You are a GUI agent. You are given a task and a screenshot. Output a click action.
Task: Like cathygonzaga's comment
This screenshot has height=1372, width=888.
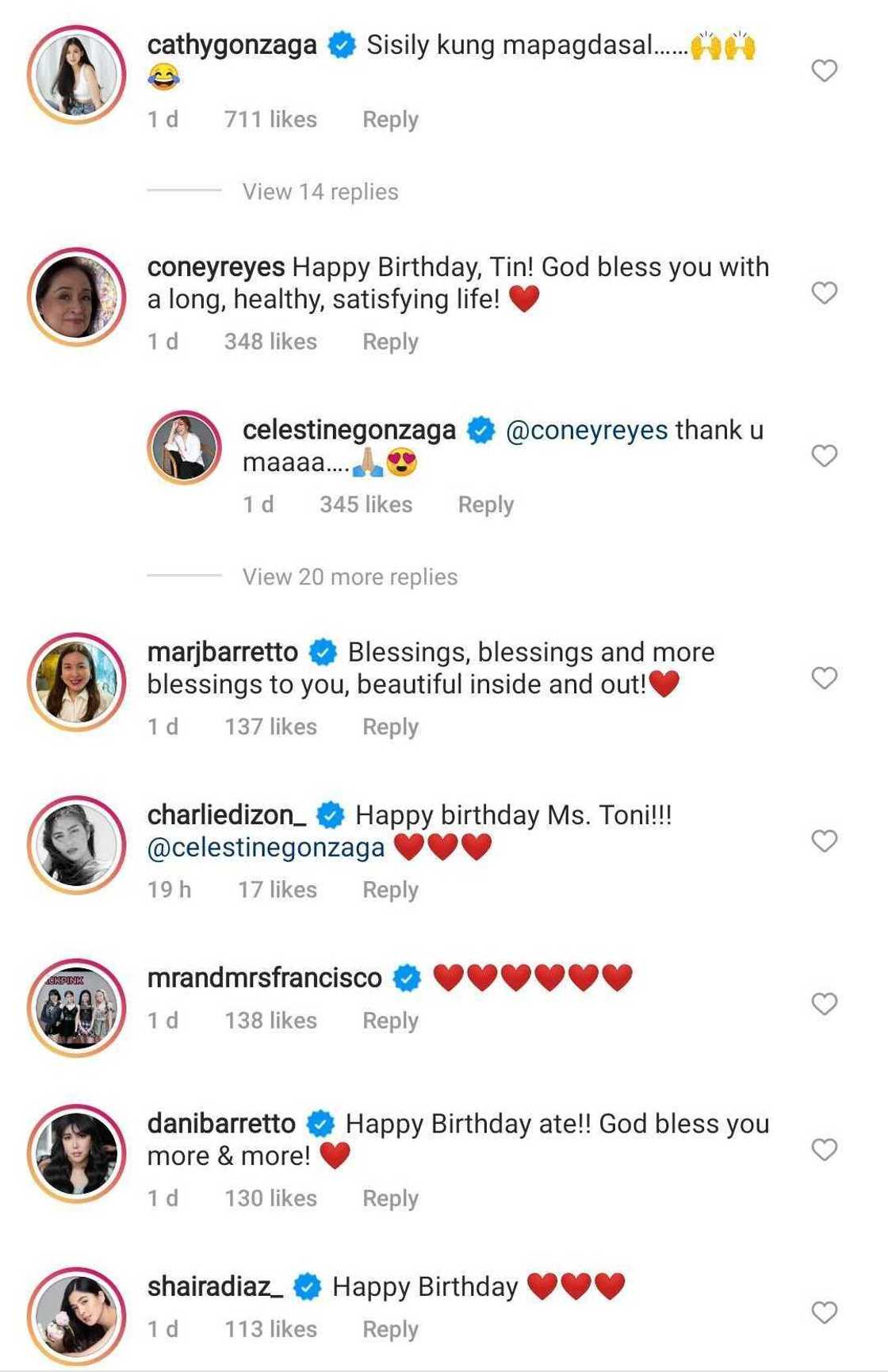tap(825, 71)
